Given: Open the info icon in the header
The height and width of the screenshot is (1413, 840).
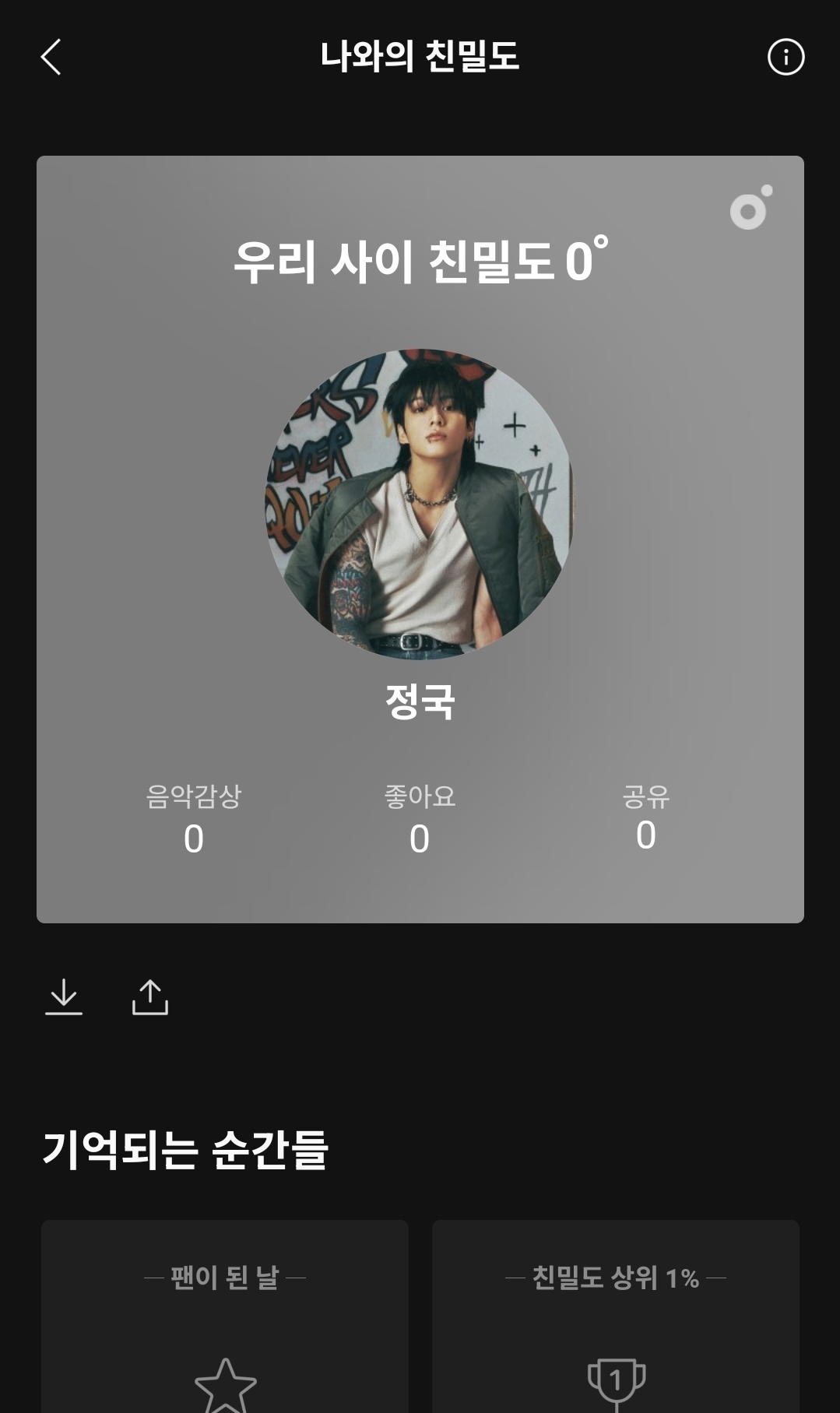Looking at the screenshot, I should pyautogui.click(x=786, y=58).
